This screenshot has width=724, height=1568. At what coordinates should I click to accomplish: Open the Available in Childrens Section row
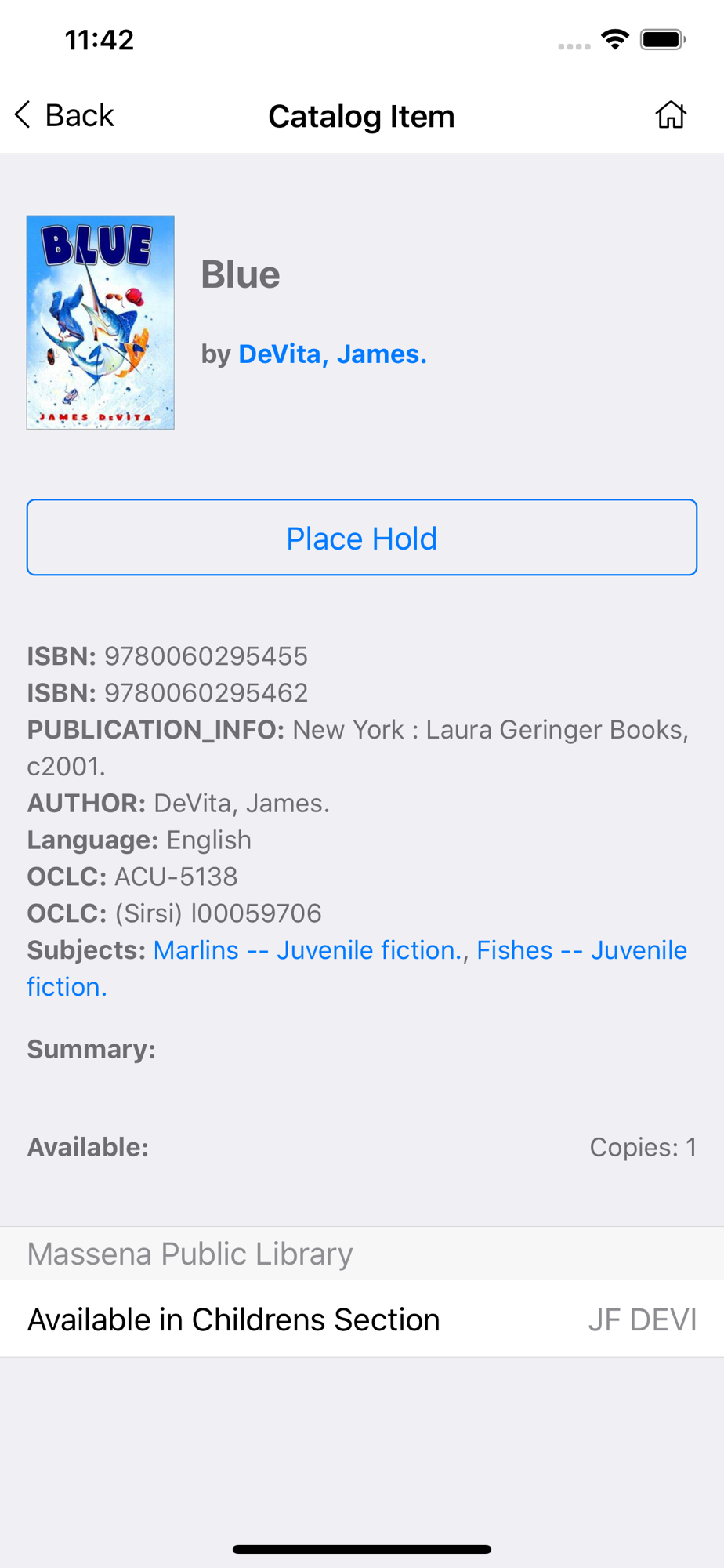362,1319
